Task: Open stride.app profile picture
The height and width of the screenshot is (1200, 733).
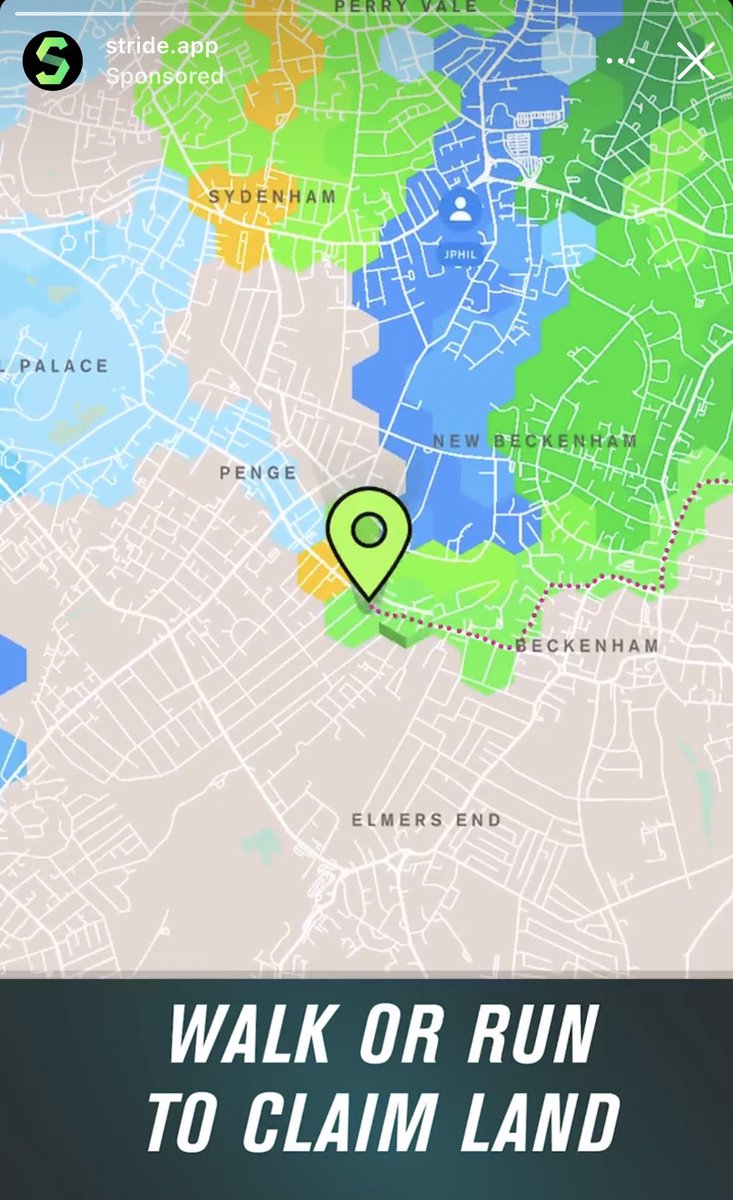Action: click(52, 61)
